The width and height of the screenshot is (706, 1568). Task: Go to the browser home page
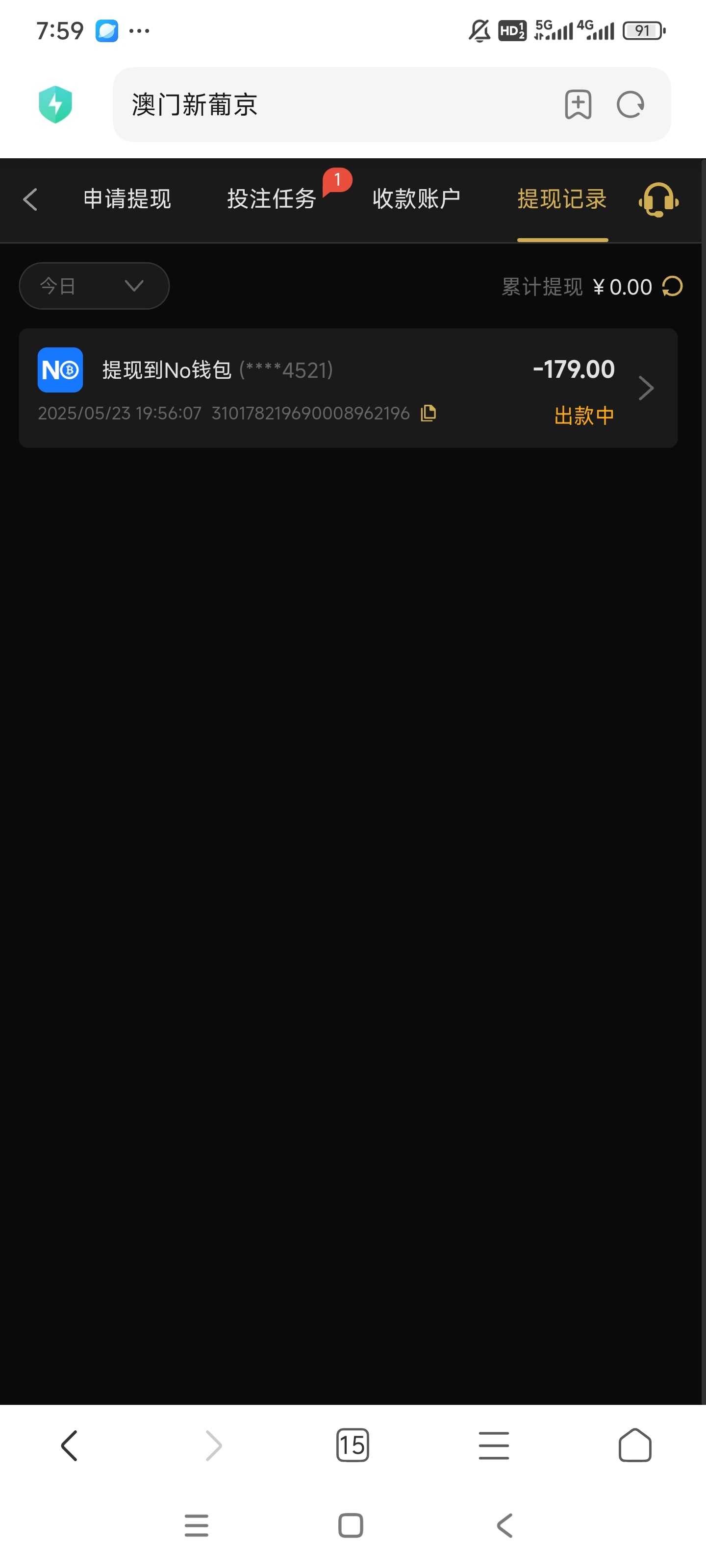(x=635, y=1445)
